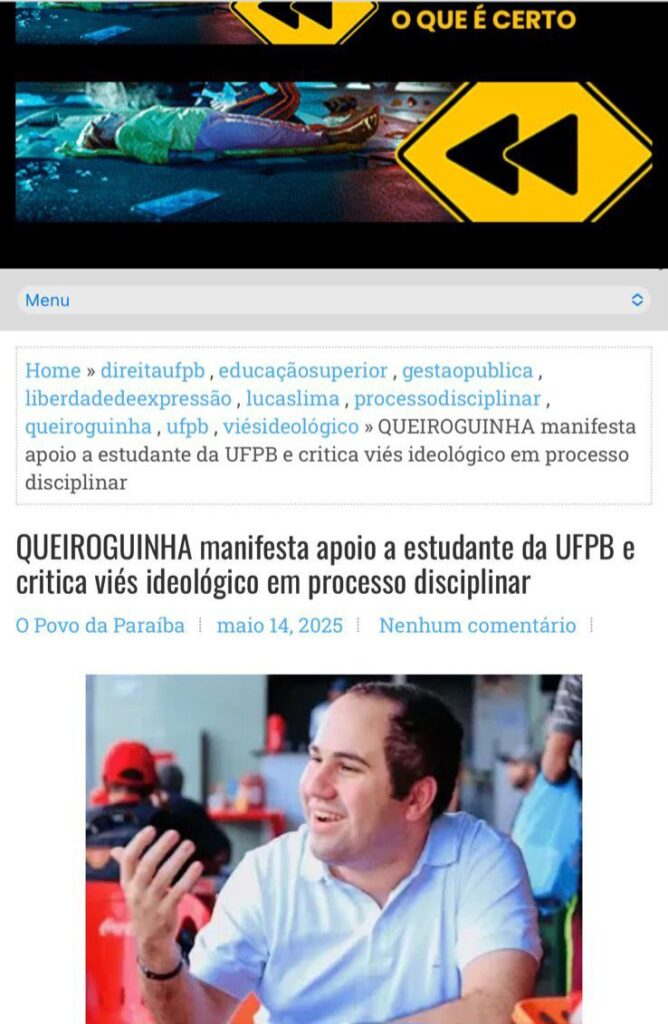This screenshot has width=668, height=1024.
Task: Go to the Home breadcrumb link
Action: [x=53, y=371]
